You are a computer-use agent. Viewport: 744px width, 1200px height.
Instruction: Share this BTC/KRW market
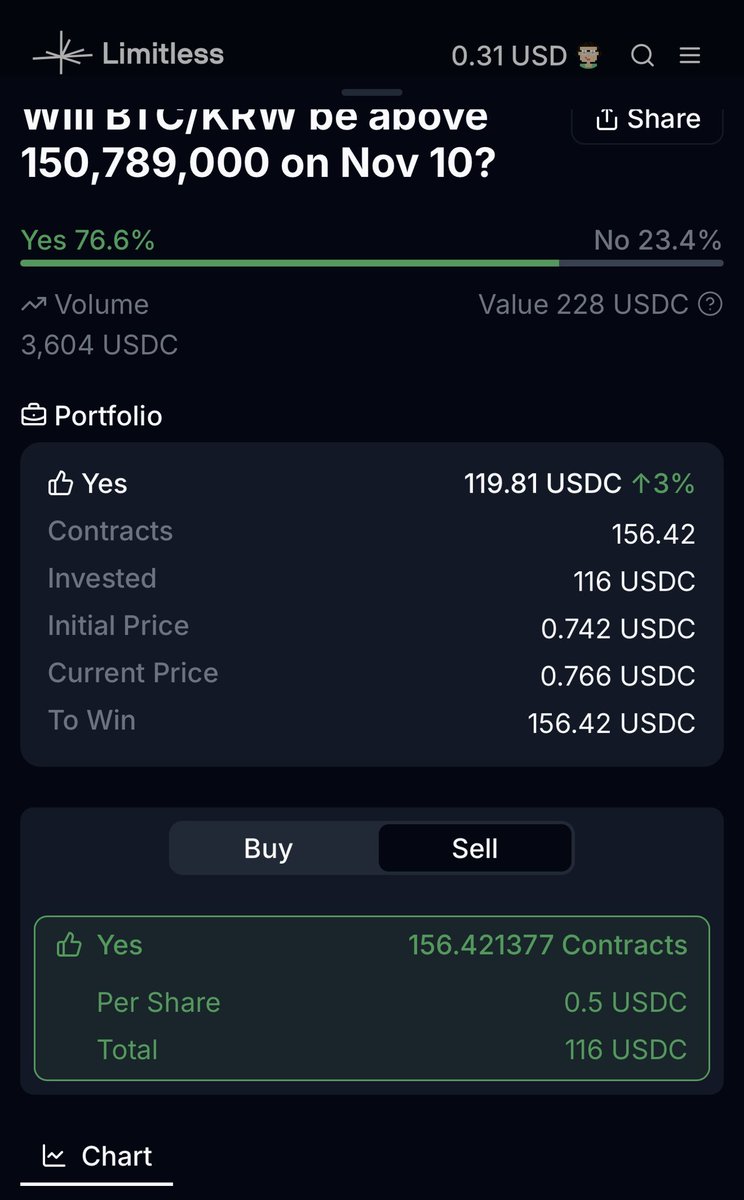[x=647, y=119]
